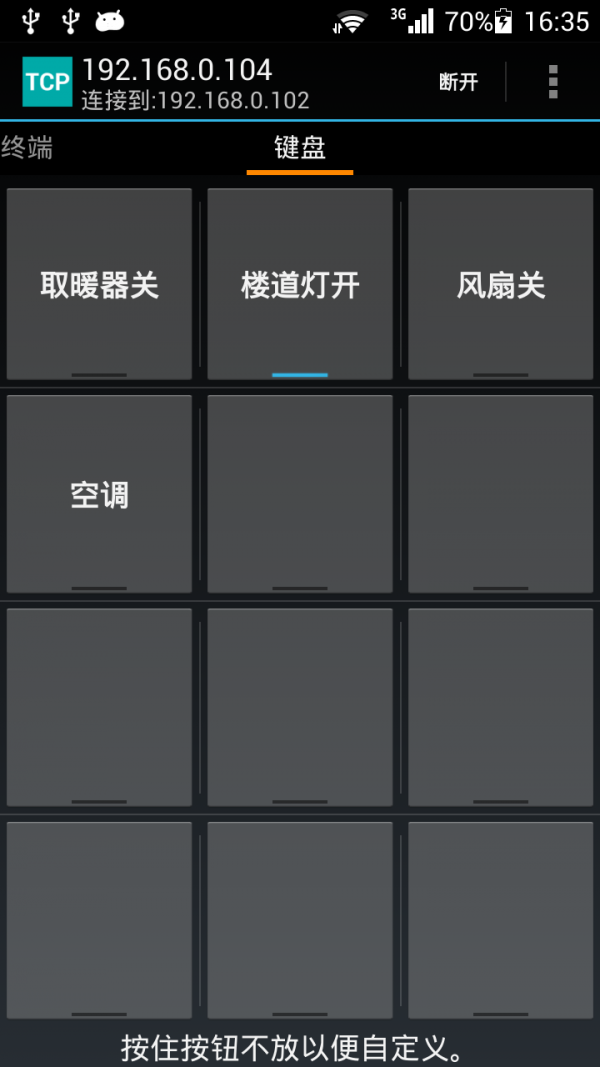Switch to the 终端 tab
Image resolution: width=600 pixels, height=1067 pixels.
(28, 148)
